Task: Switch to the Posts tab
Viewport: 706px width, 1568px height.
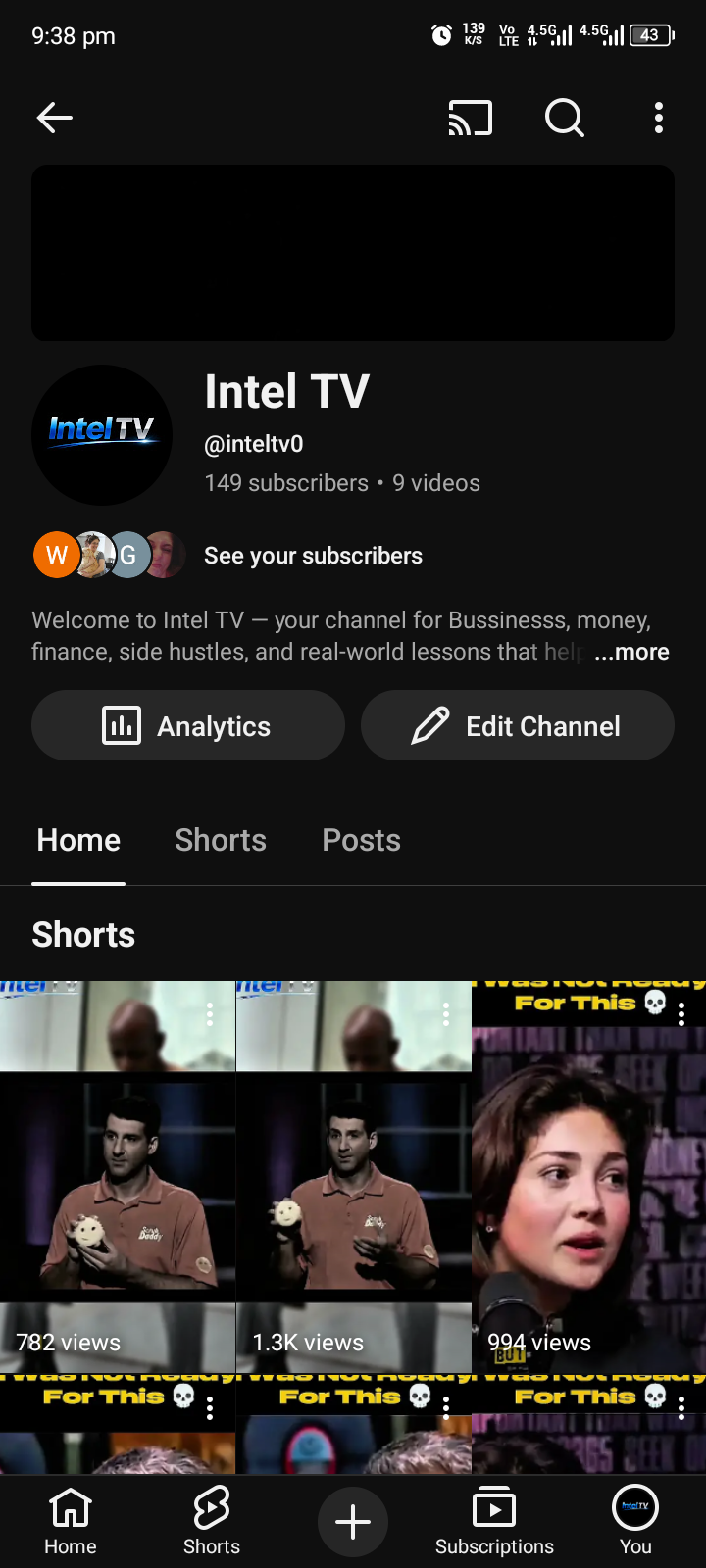Action: [x=361, y=840]
